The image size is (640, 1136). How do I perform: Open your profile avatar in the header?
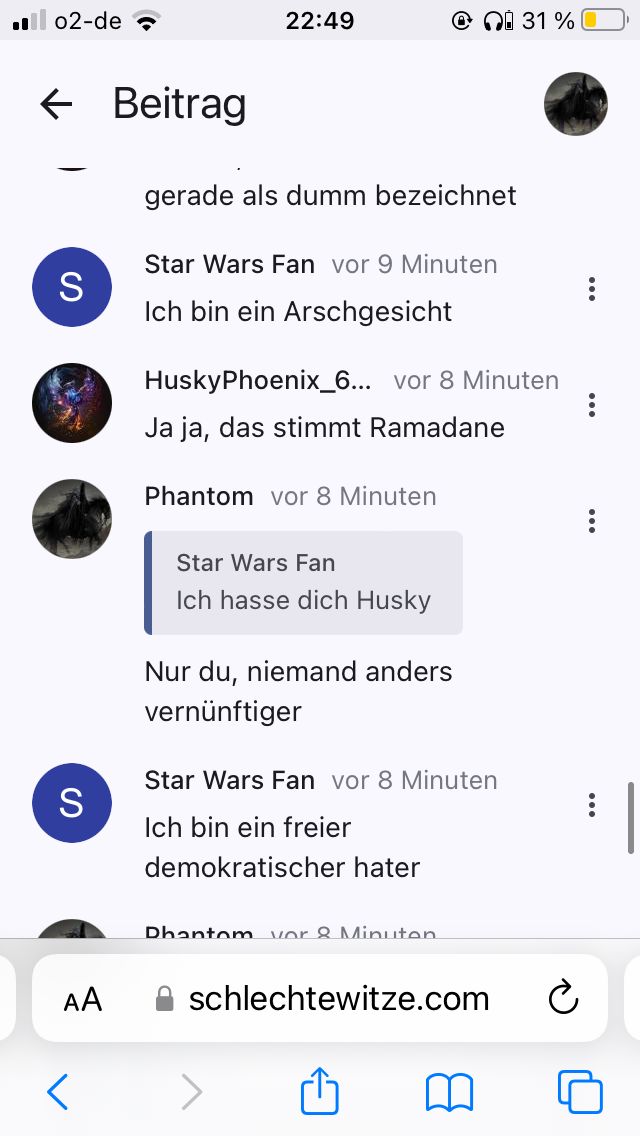576,104
